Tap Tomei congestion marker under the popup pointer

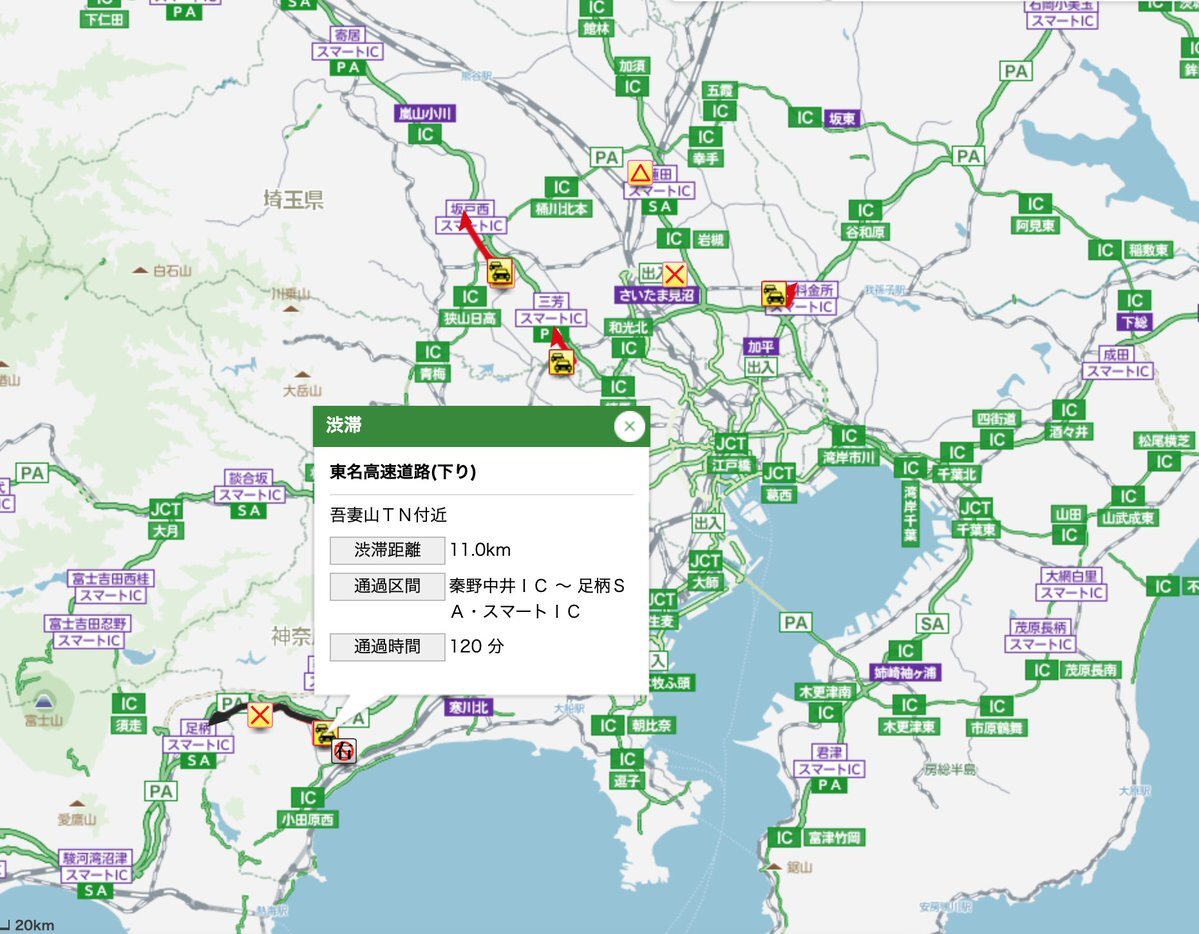pos(324,733)
